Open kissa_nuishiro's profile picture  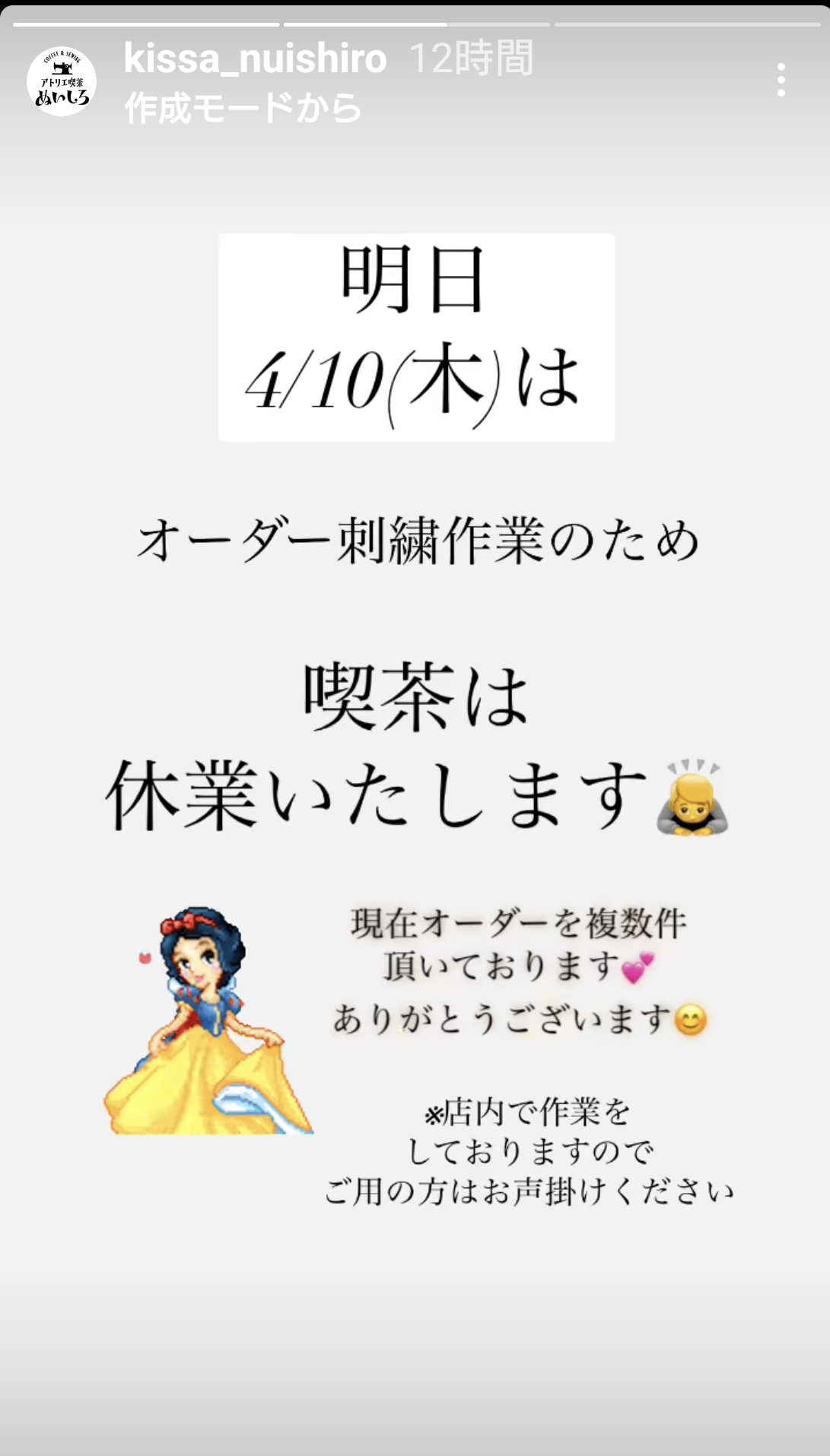click(62, 81)
